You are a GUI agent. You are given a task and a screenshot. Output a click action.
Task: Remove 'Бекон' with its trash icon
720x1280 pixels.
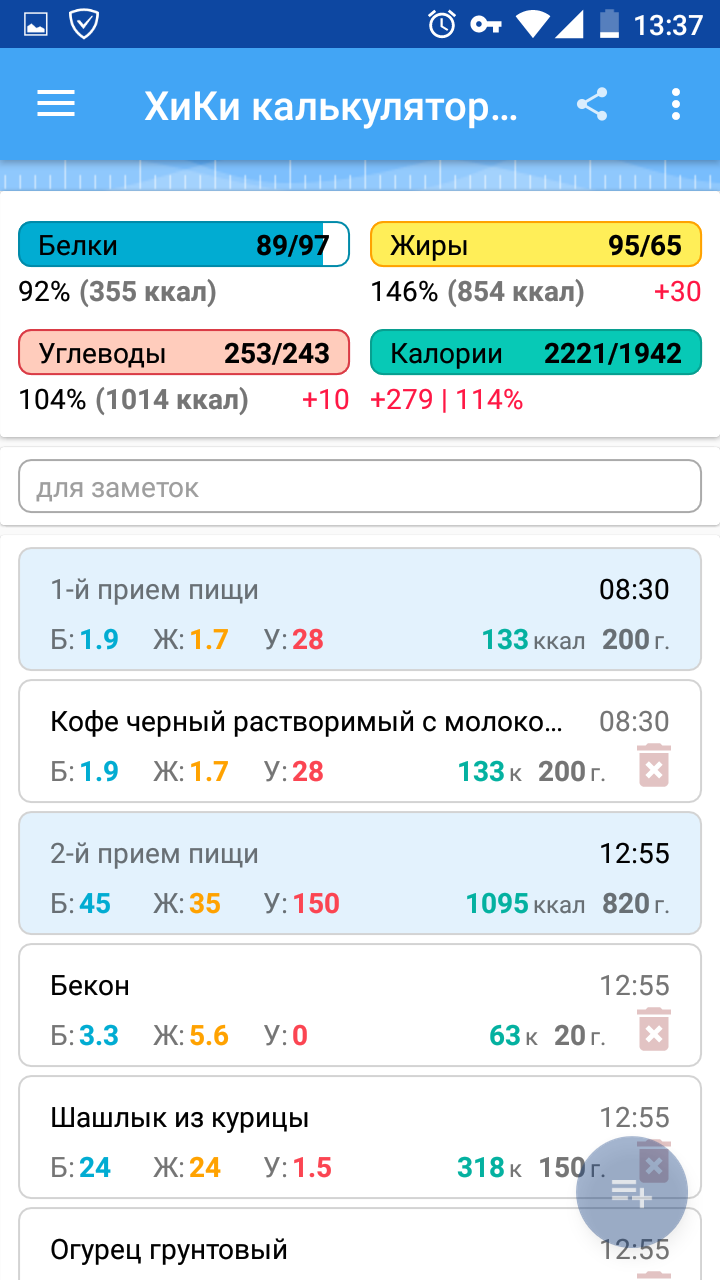pyautogui.click(x=653, y=1030)
